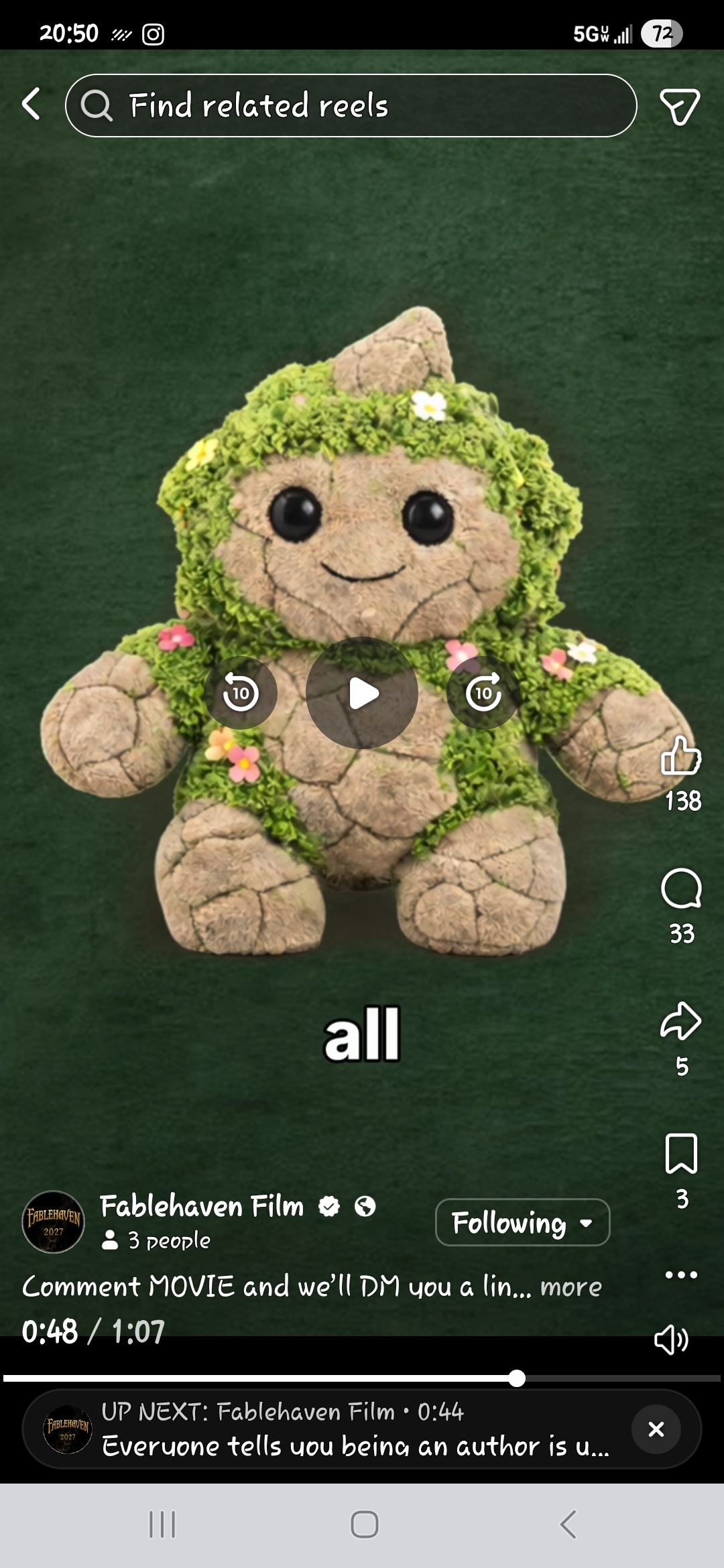
Task: Open the comments on this reel
Action: pos(681,889)
